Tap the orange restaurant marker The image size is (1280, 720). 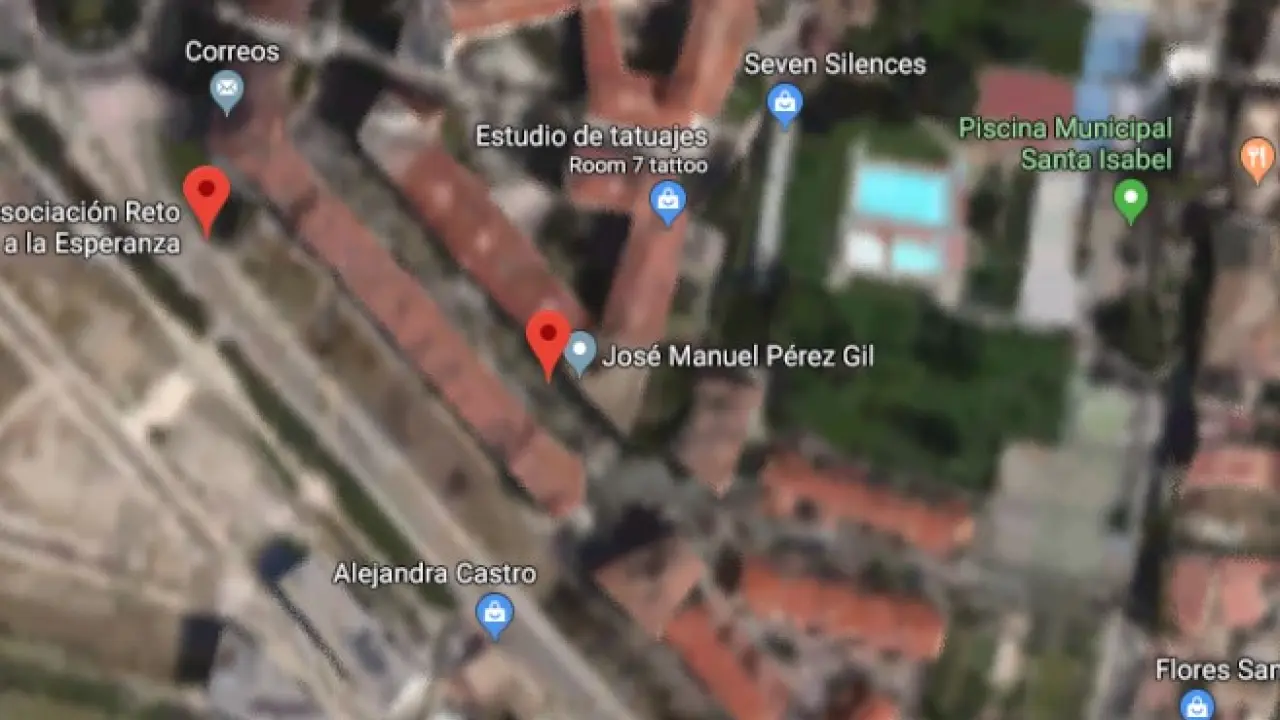[x=1256, y=159]
